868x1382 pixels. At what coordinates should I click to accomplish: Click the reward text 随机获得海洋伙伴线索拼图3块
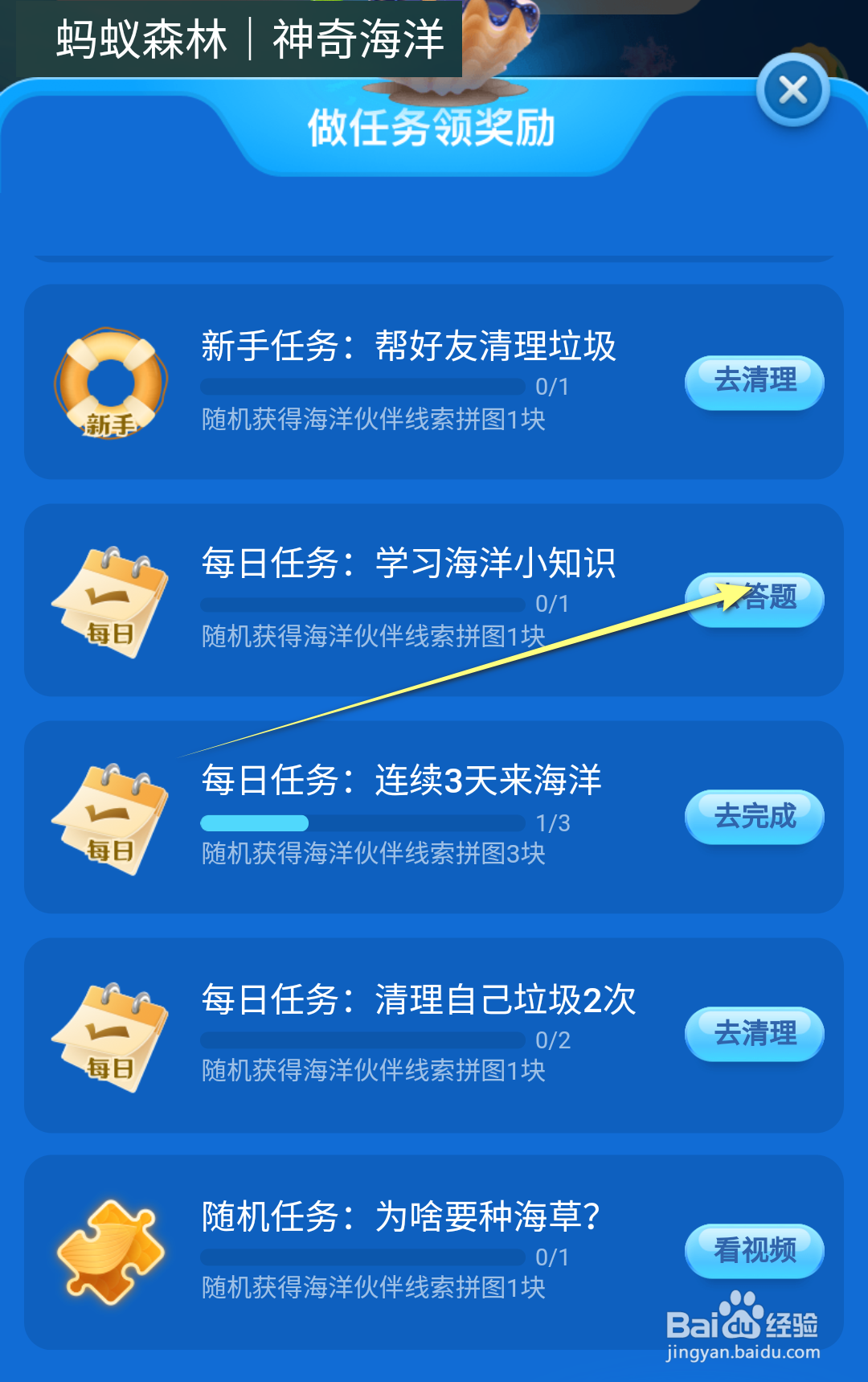pos(372,855)
